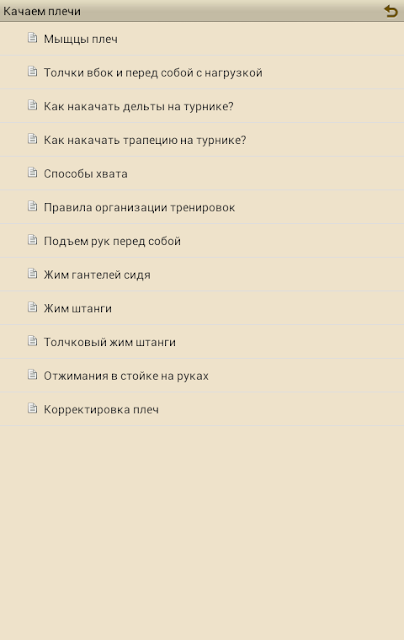Open 'Толчковый жим штанги'
Viewport: 404px width, 640px height.
click(x=202, y=342)
